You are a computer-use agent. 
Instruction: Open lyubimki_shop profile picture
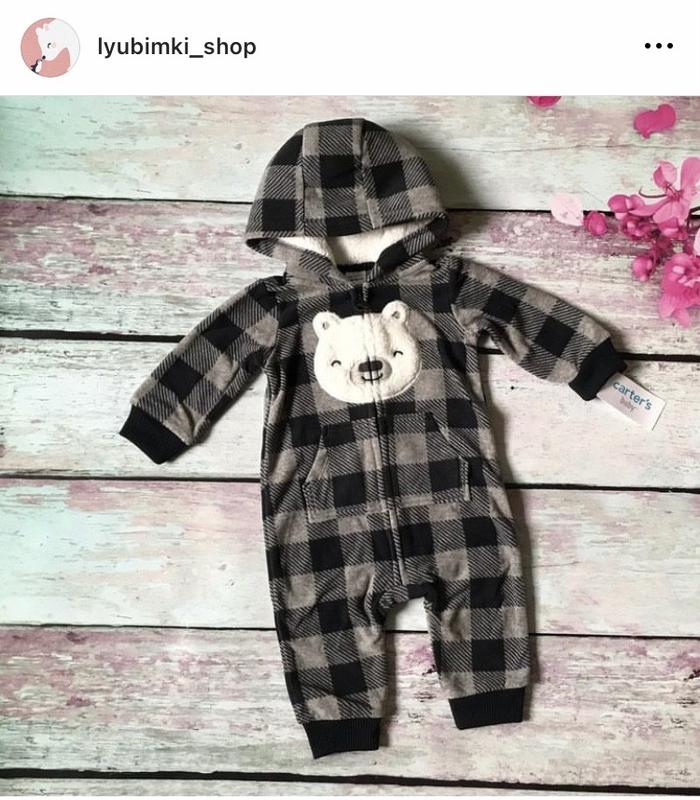[x=49, y=47]
